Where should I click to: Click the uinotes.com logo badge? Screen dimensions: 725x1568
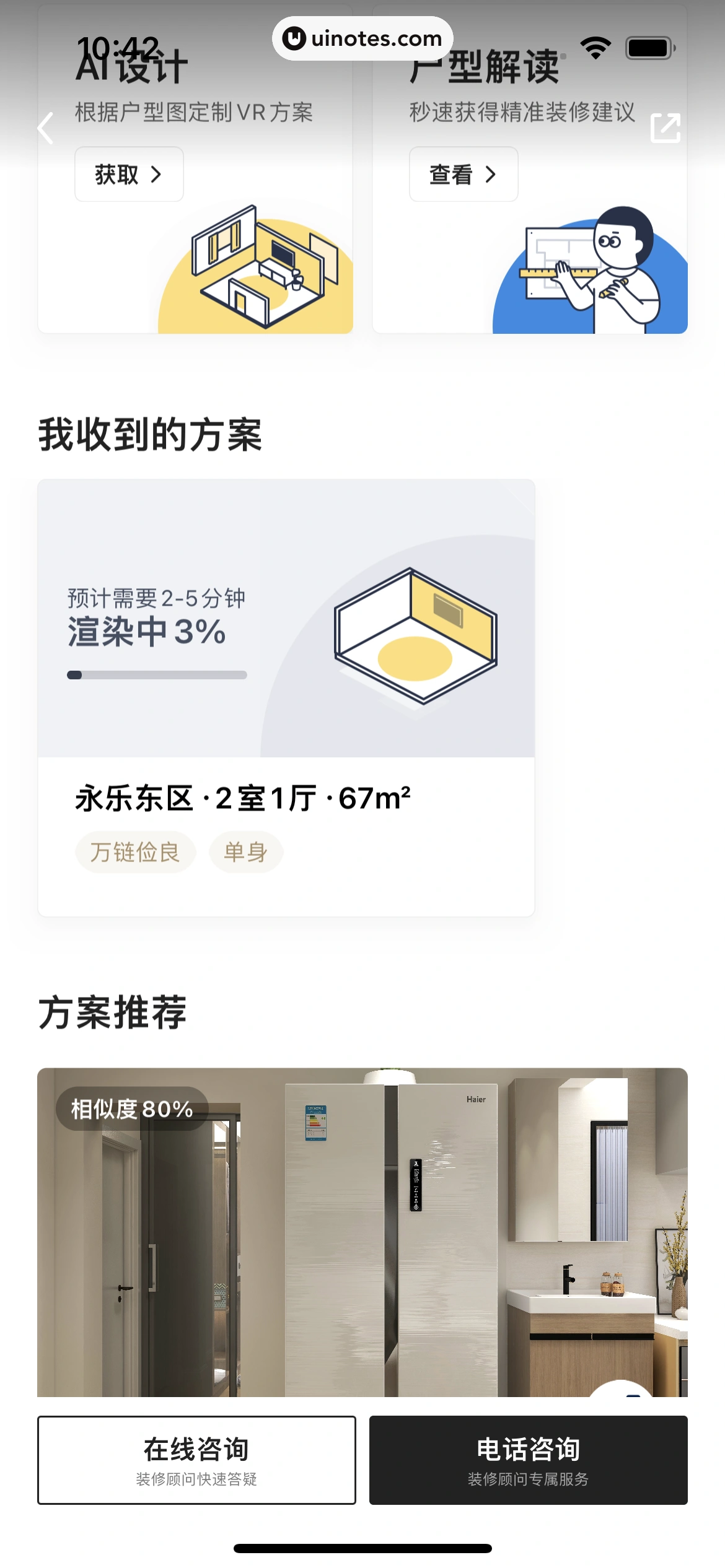point(361,38)
